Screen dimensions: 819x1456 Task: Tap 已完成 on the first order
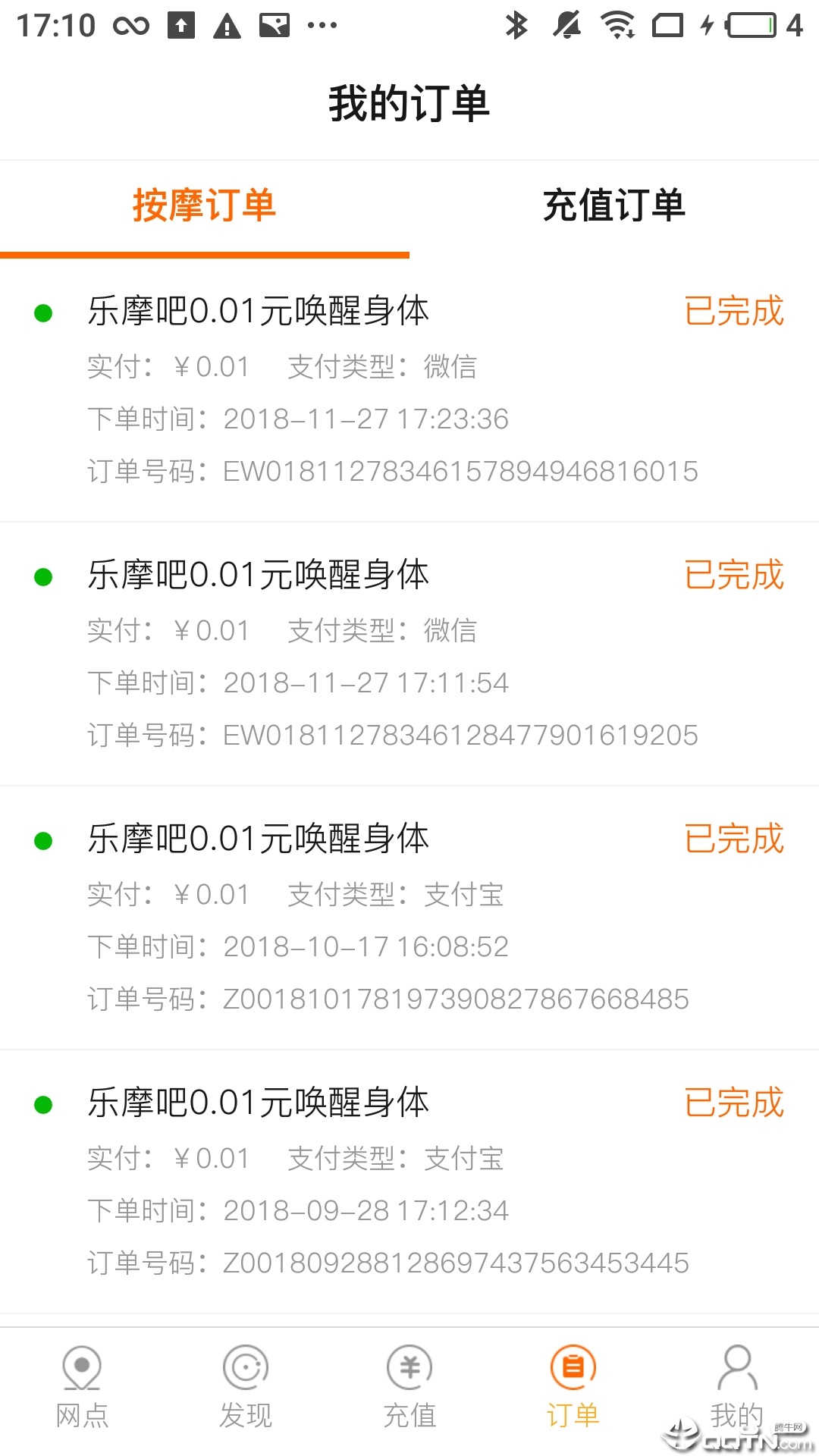pos(733,311)
